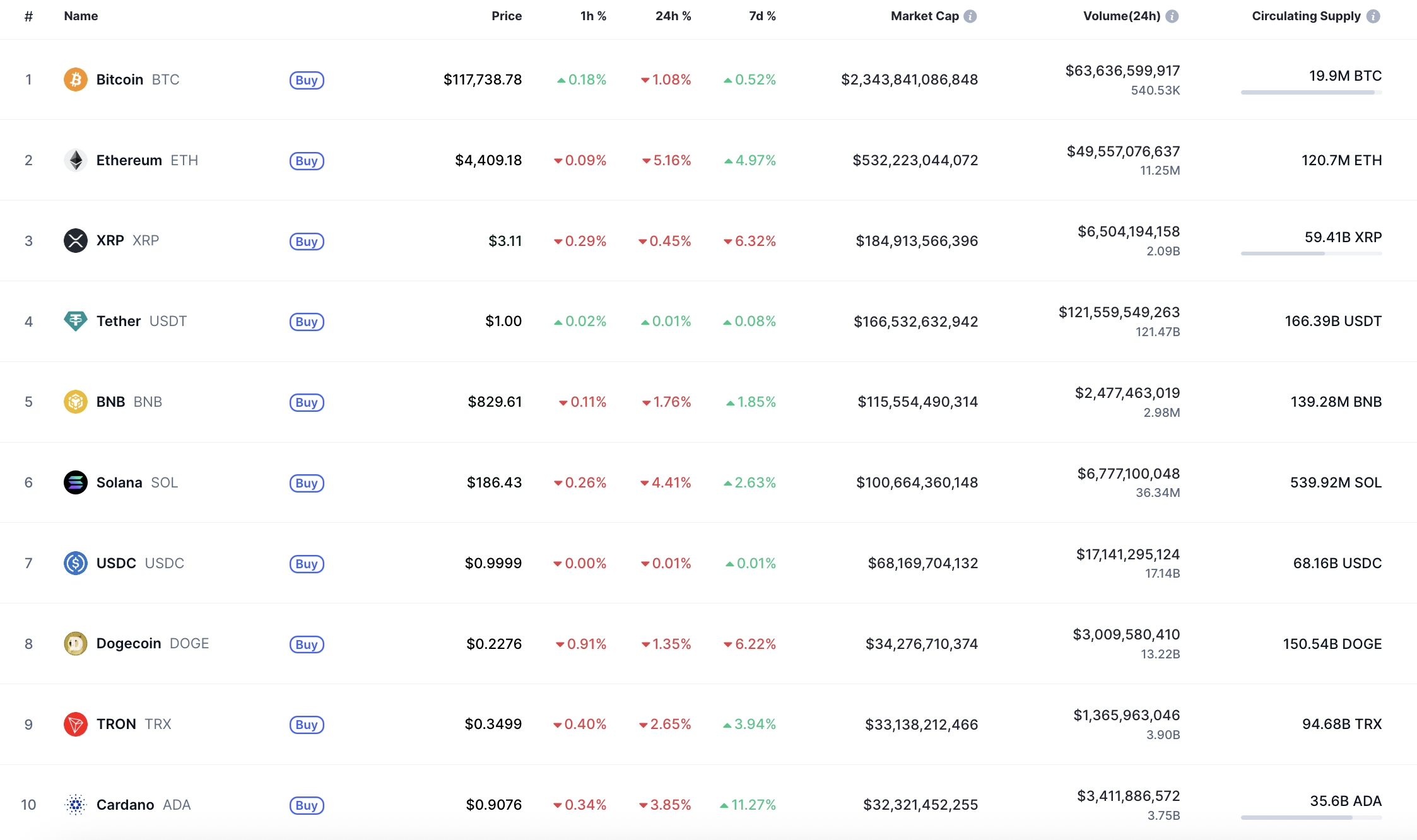The width and height of the screenshot is (1417, 840).
Task: Sort by the 24h % column
Action: 673,16
